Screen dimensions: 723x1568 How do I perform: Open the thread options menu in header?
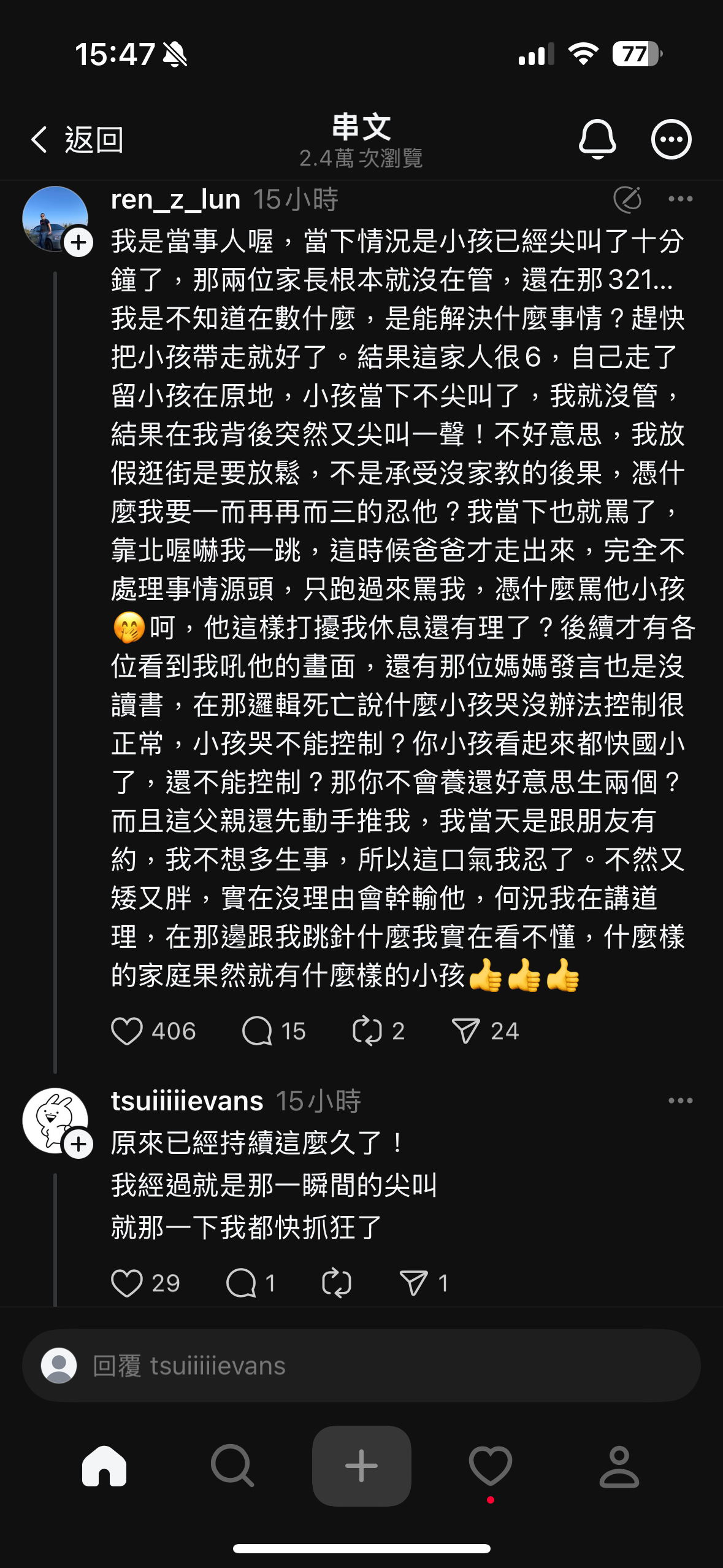click(671, 139)
